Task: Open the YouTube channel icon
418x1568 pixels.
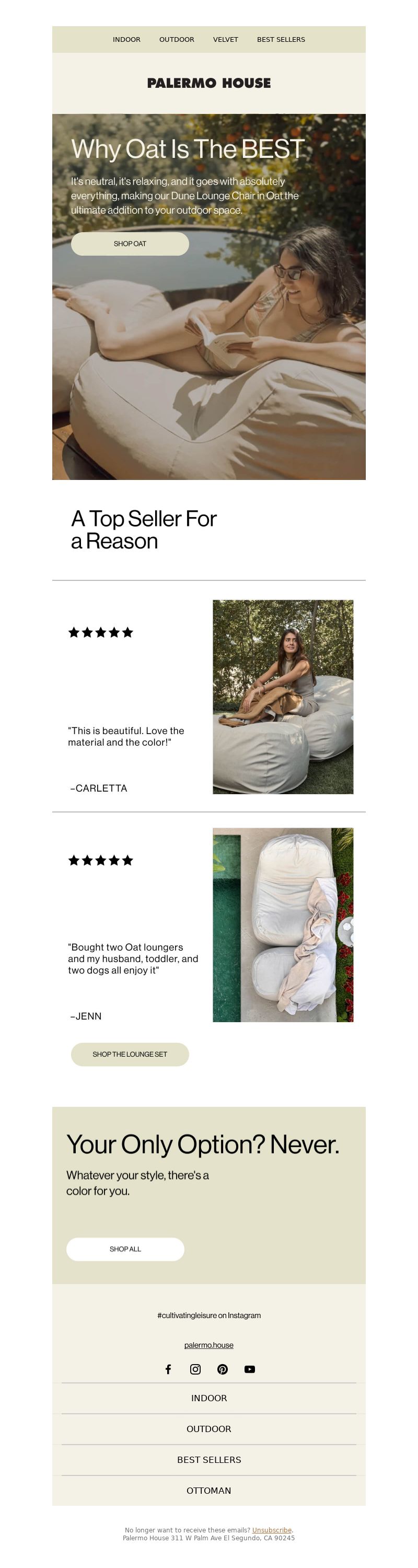Action: (x=249, y=1369)
